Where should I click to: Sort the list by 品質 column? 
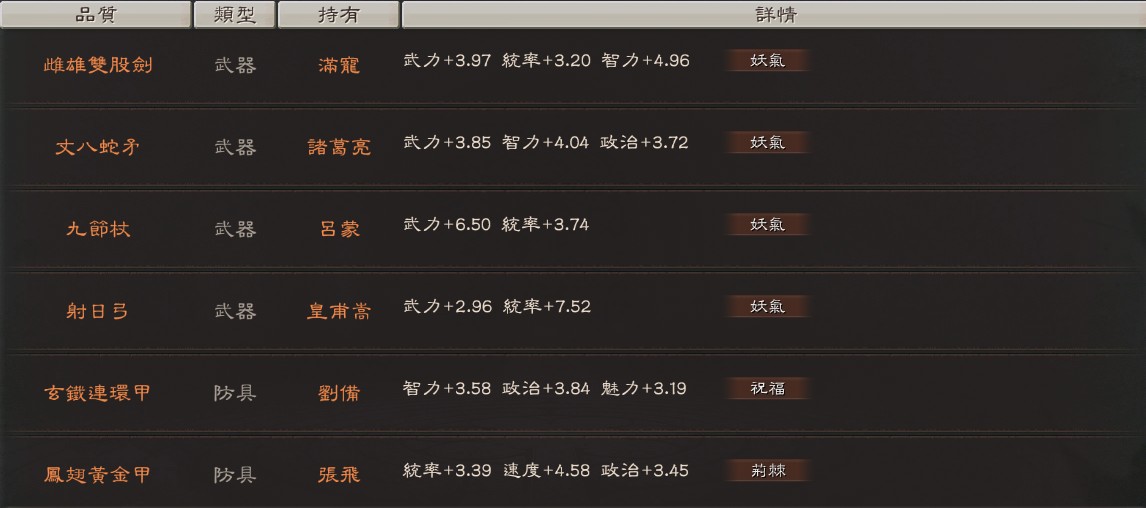click(x=96, y=15)
